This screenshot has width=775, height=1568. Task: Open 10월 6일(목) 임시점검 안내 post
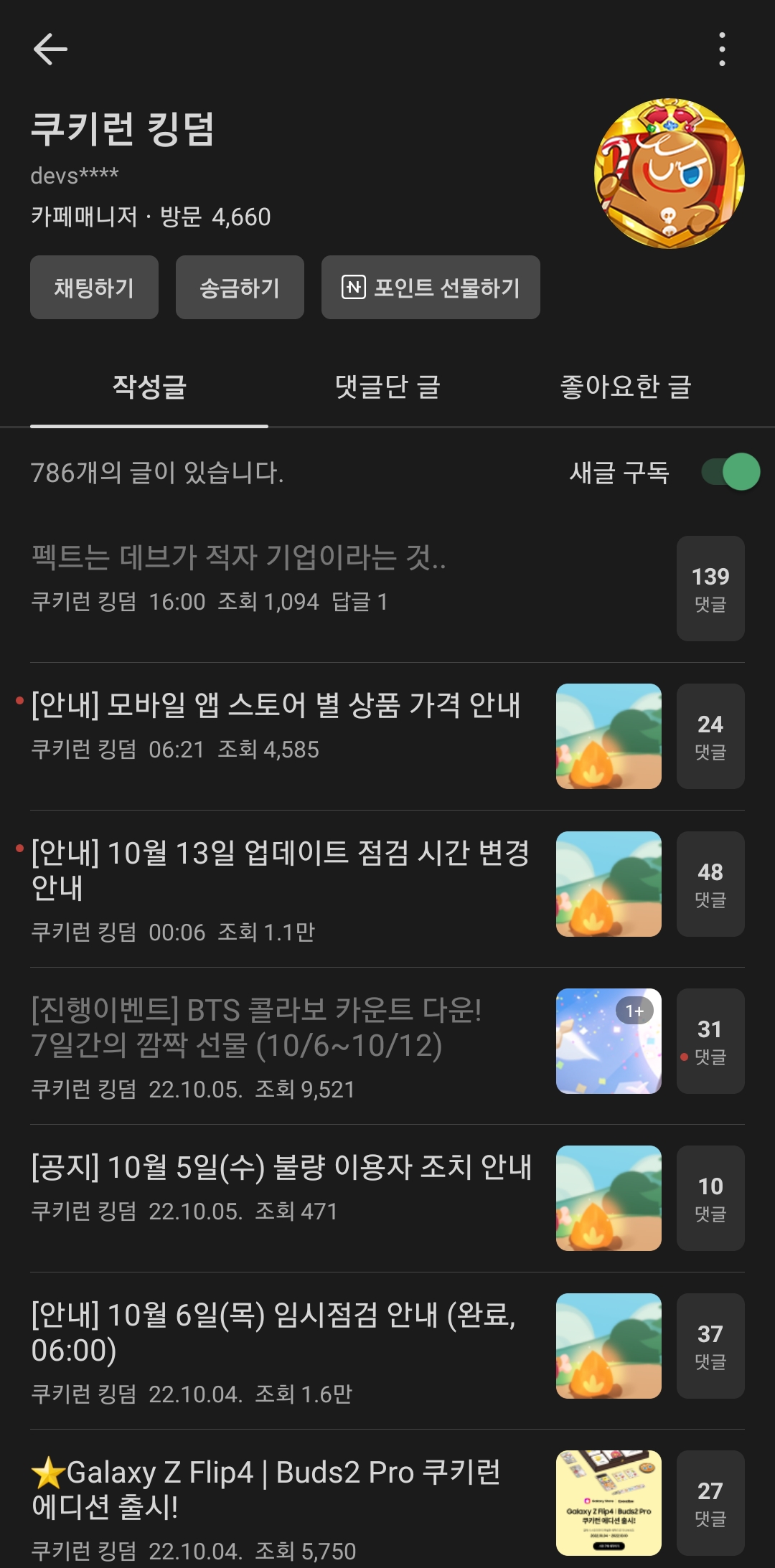coord(273,1332)
